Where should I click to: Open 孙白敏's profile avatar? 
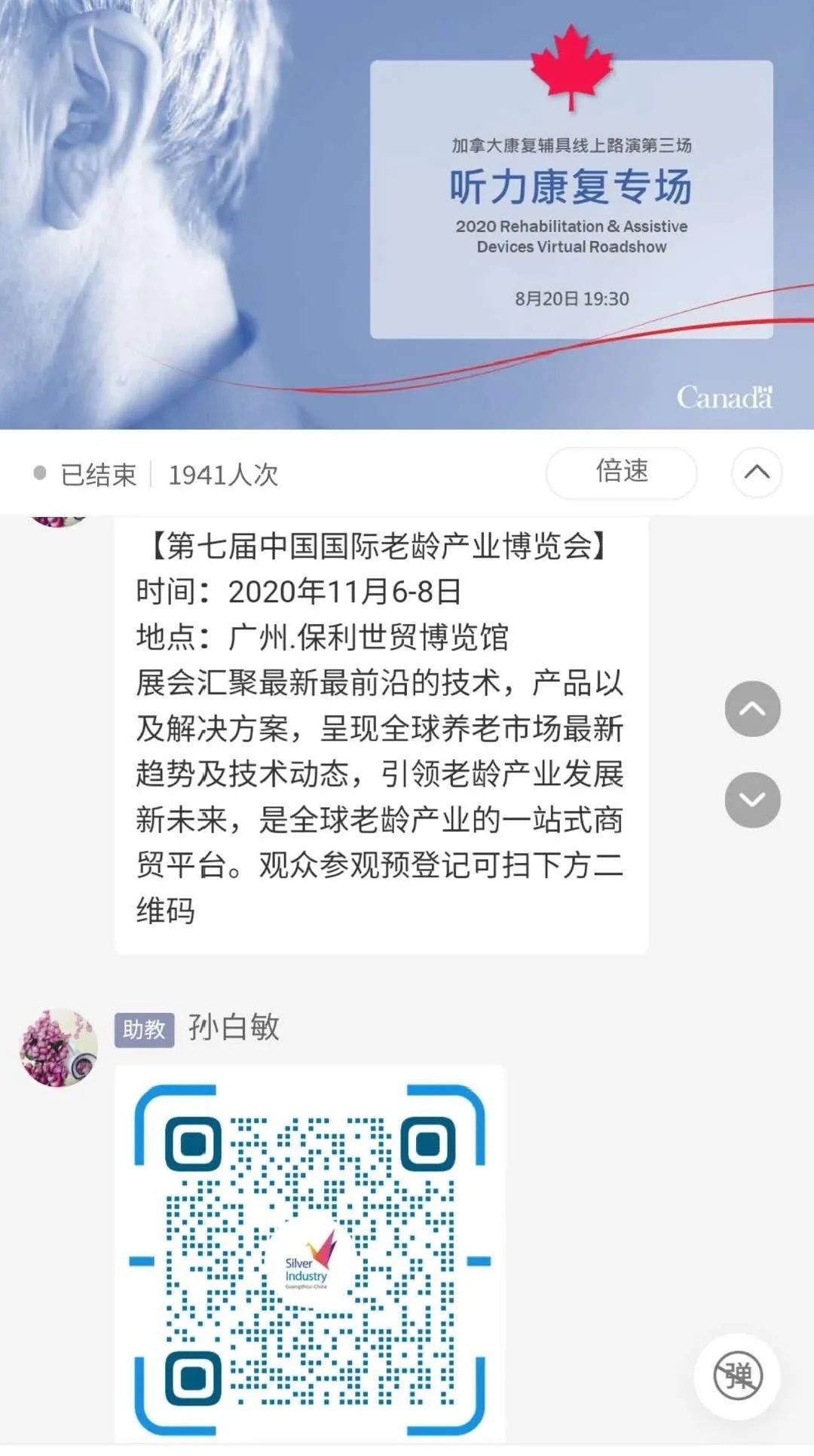(x=59, y=1048)
